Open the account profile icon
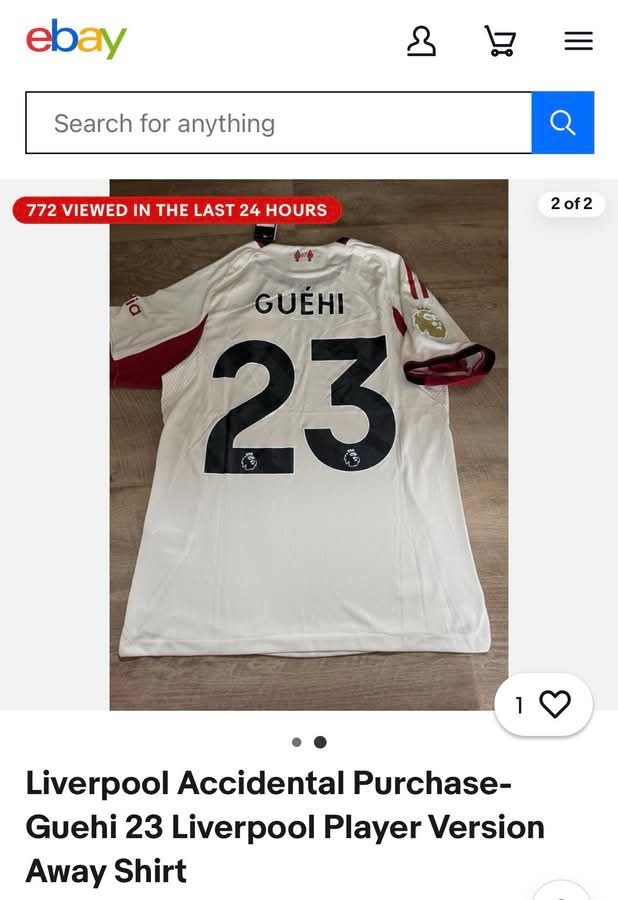The height and width of the screenshot is (900, 618). [422, 41]
